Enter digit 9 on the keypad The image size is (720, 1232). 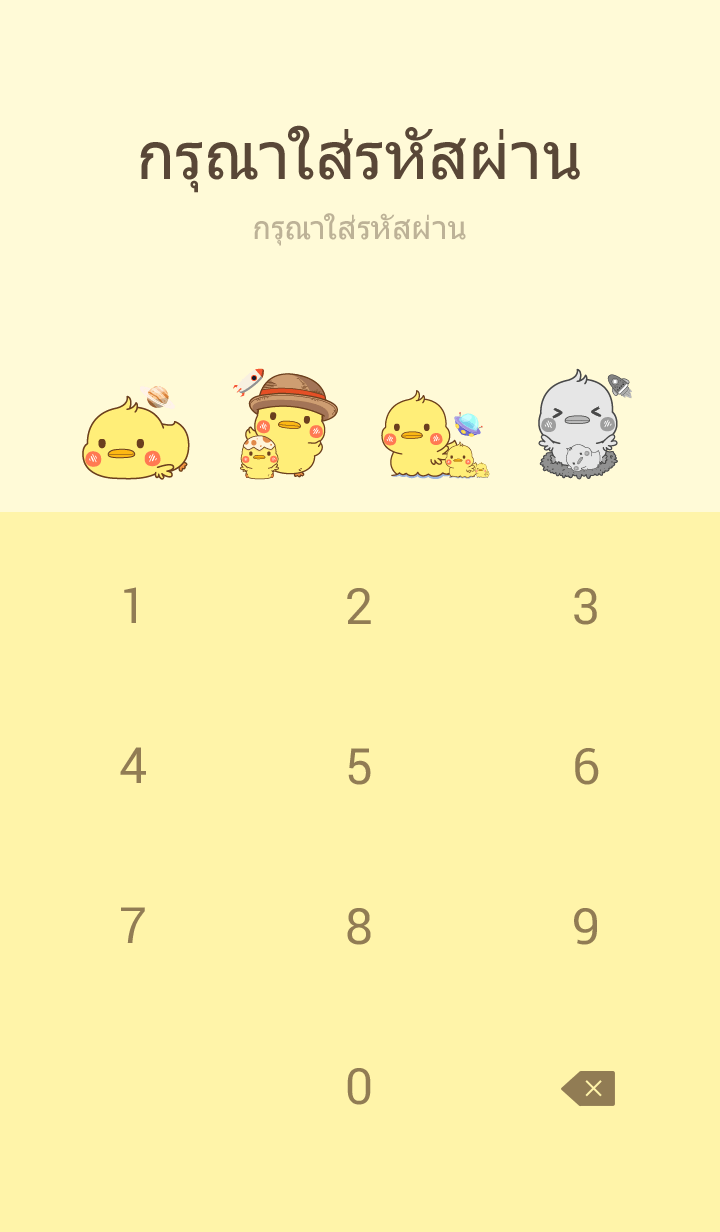click(586, 927)
